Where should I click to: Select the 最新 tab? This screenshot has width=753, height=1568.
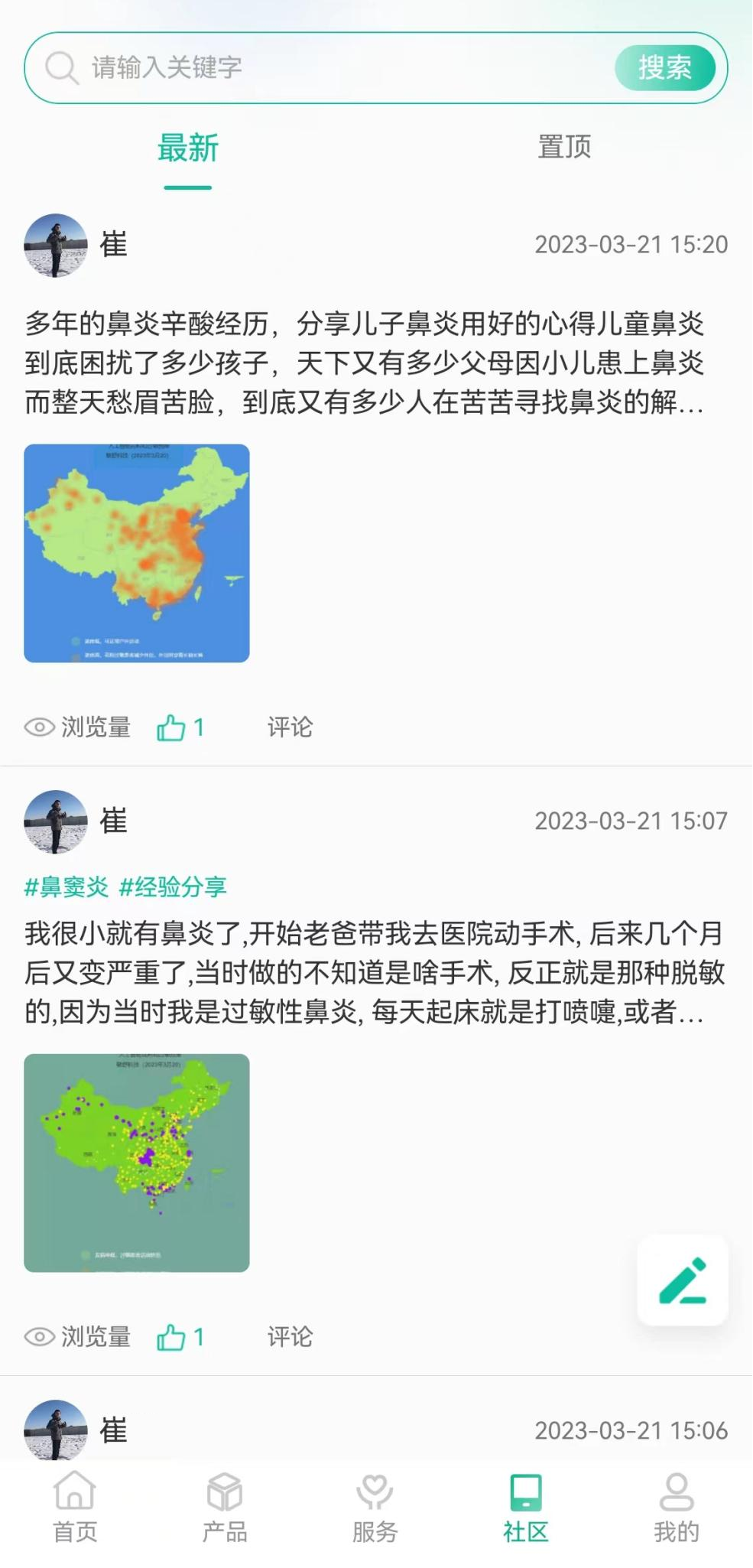188,148
